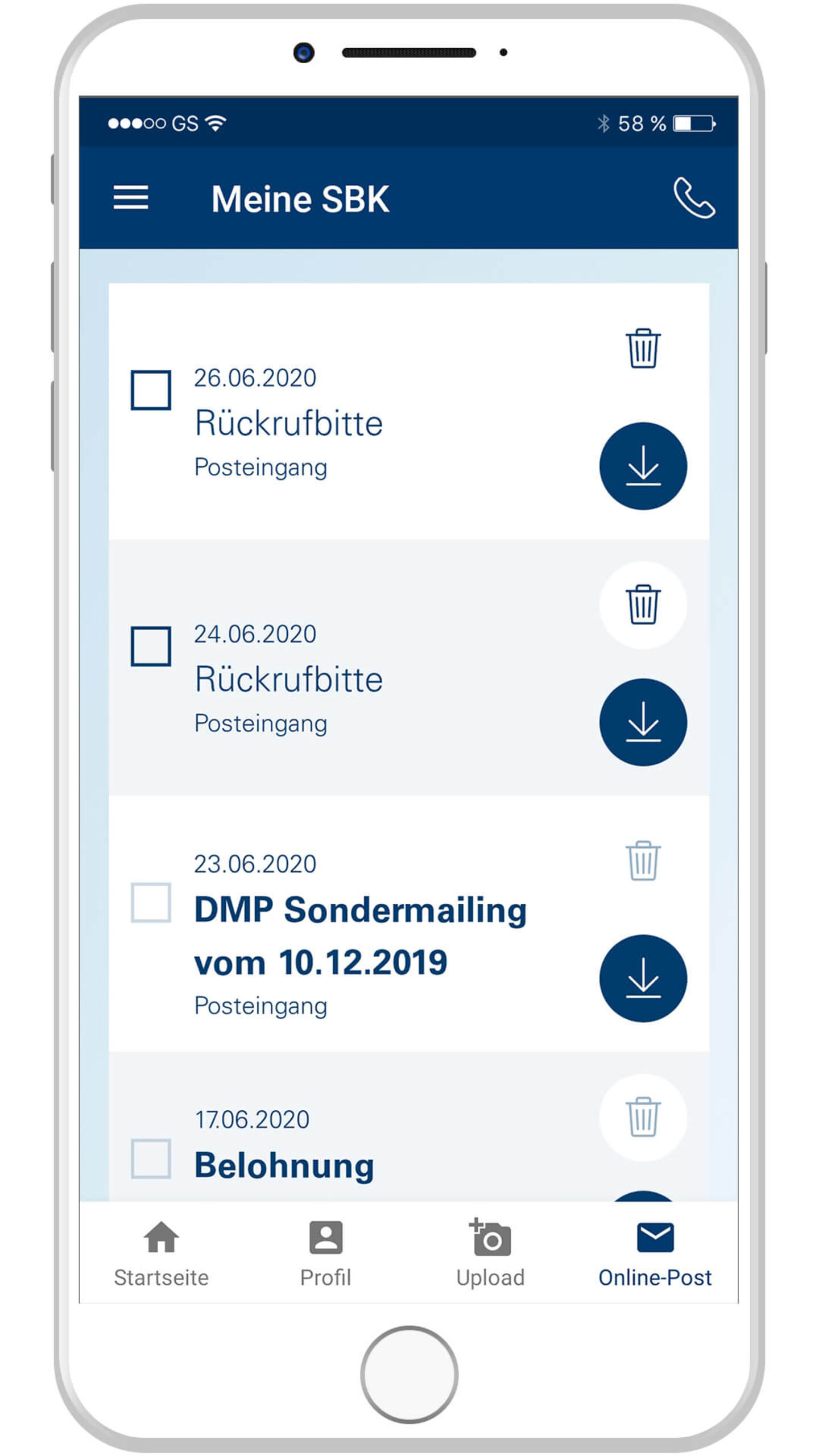Open the hamburger menu
819x1456 pixels.
130,197
